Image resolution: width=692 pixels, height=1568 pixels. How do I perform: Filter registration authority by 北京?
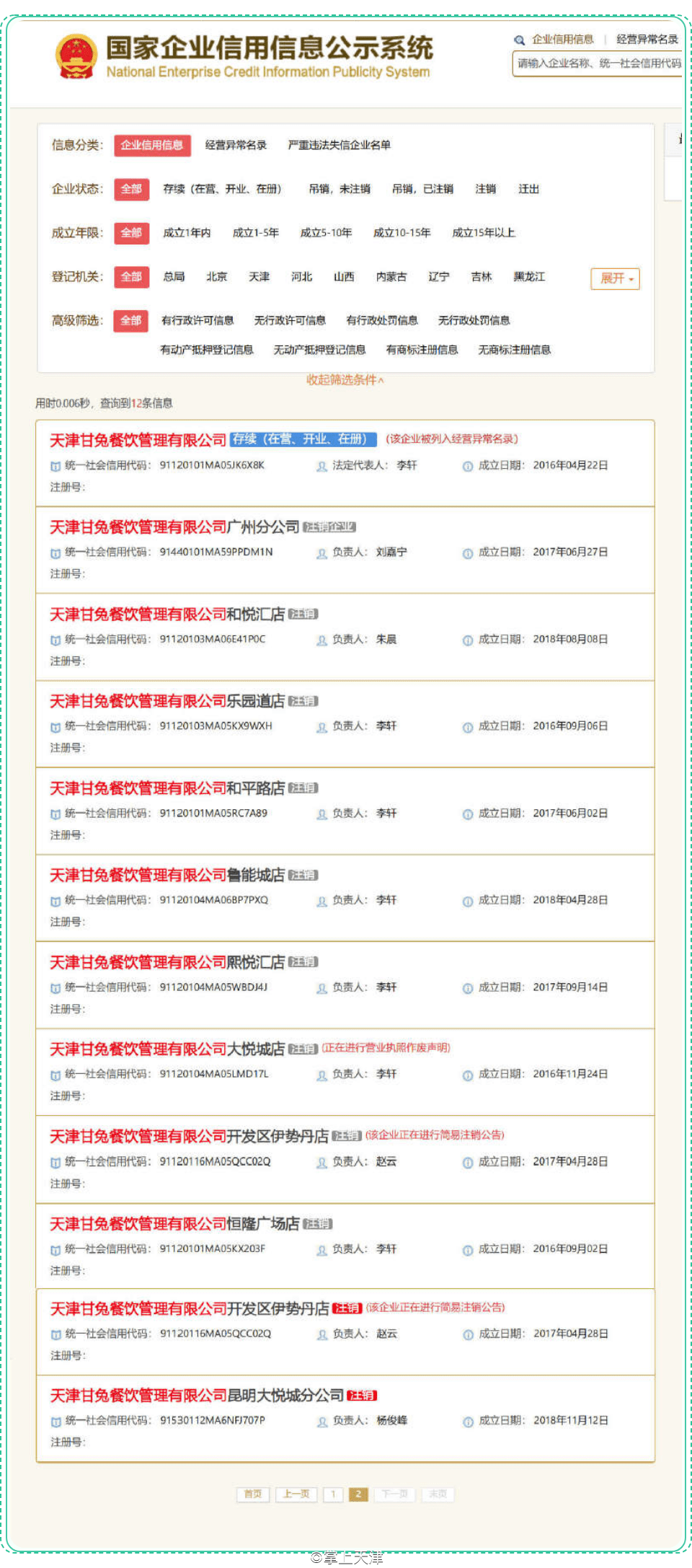click(216, 276)
